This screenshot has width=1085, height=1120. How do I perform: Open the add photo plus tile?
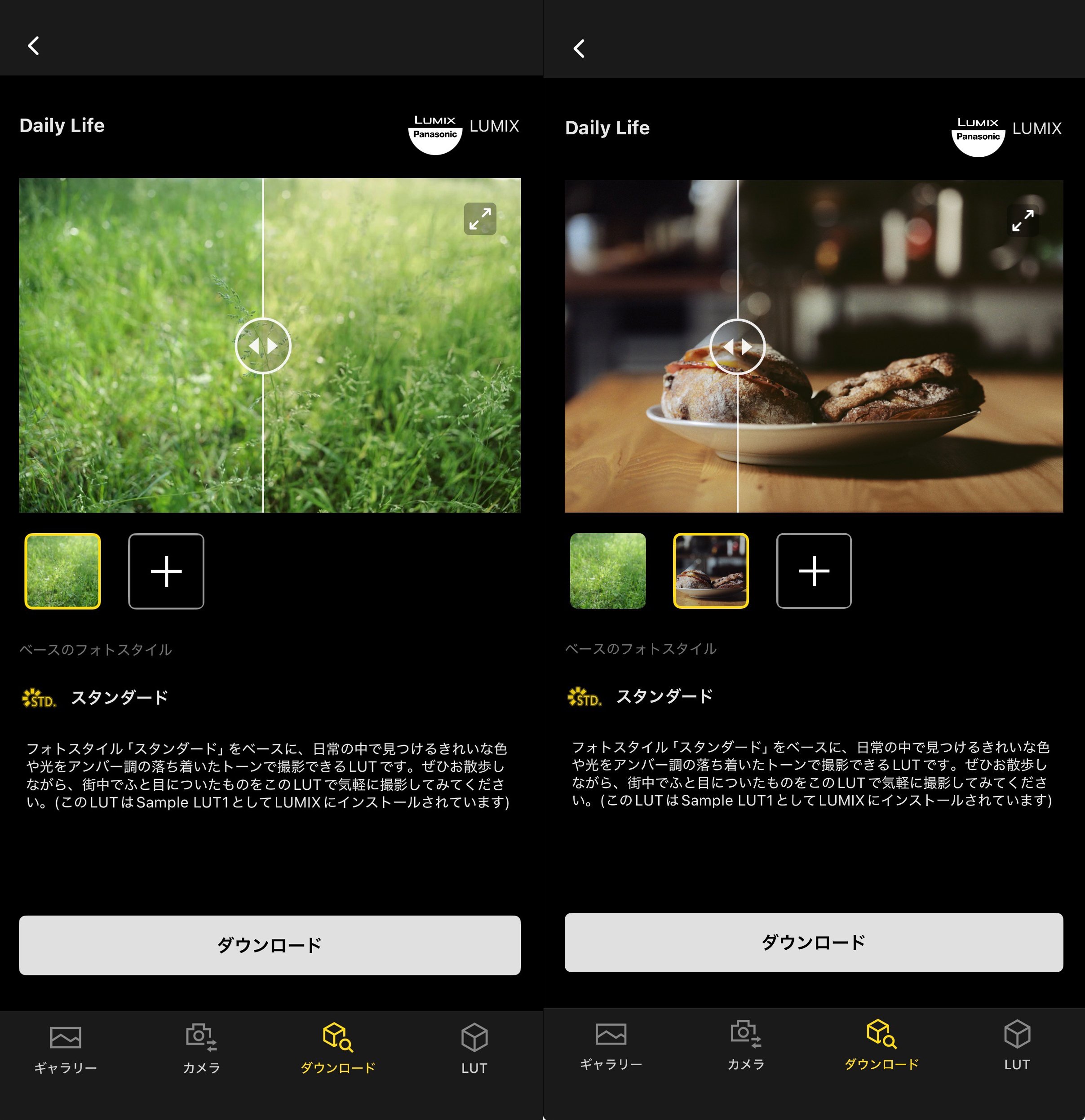click(x=166, y=571)
